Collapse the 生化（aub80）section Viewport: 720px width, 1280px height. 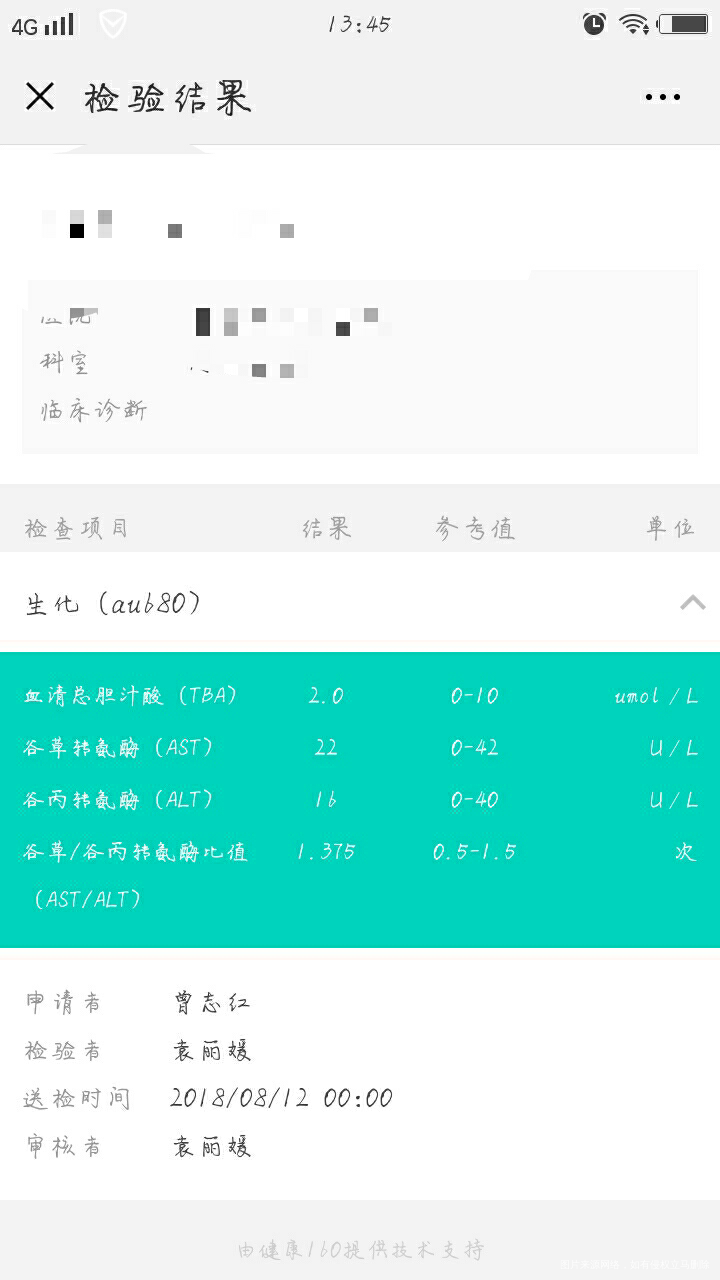pyautogui.click(x=692, y=601)
